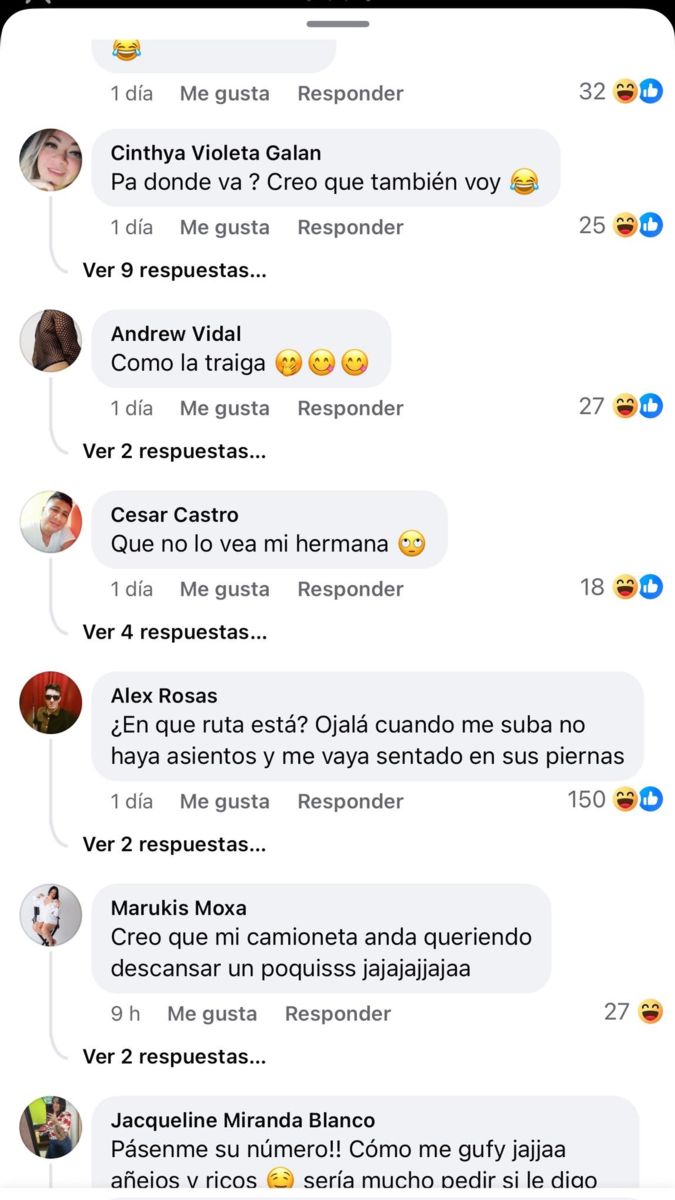Expand the 9 replies under Cinthya's comment
Viewport: 675px width, 1200px height.
coord(174,269)
